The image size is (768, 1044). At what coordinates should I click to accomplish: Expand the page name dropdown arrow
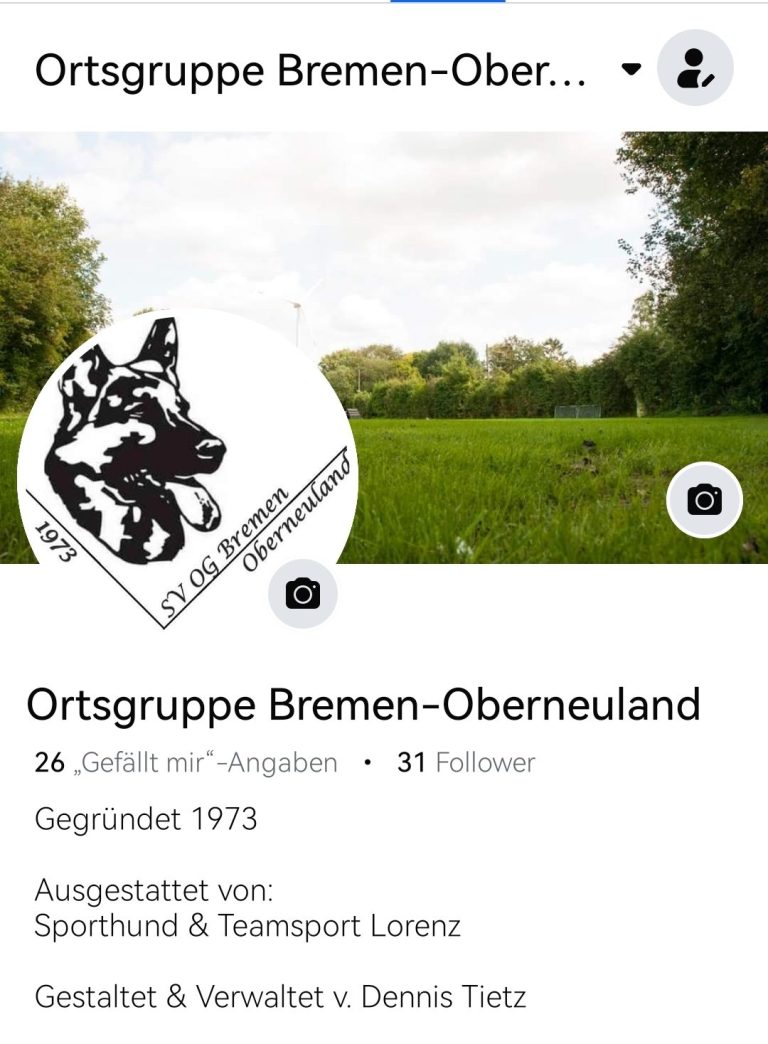pos(631,69)
